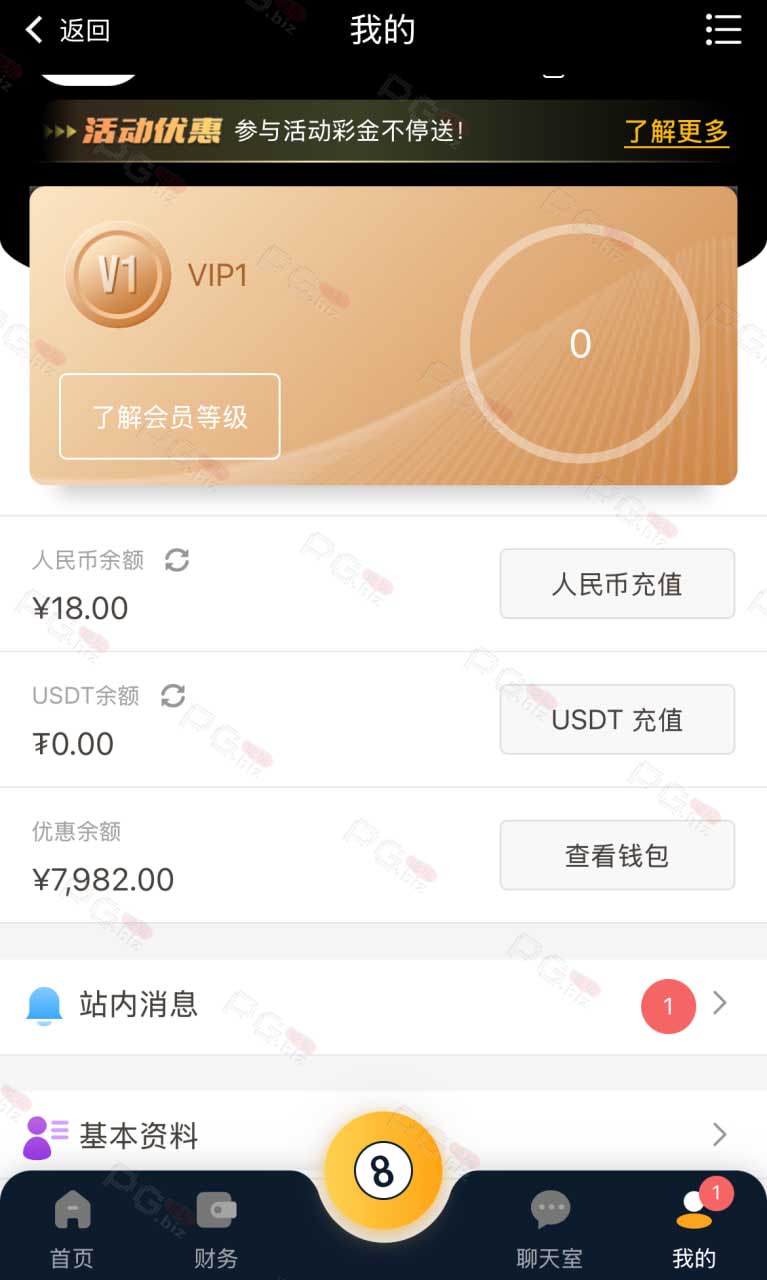Go back using the 返回 arrow
The width and height of the screenshot is (767, 1280).
click(x=66, y=30)
